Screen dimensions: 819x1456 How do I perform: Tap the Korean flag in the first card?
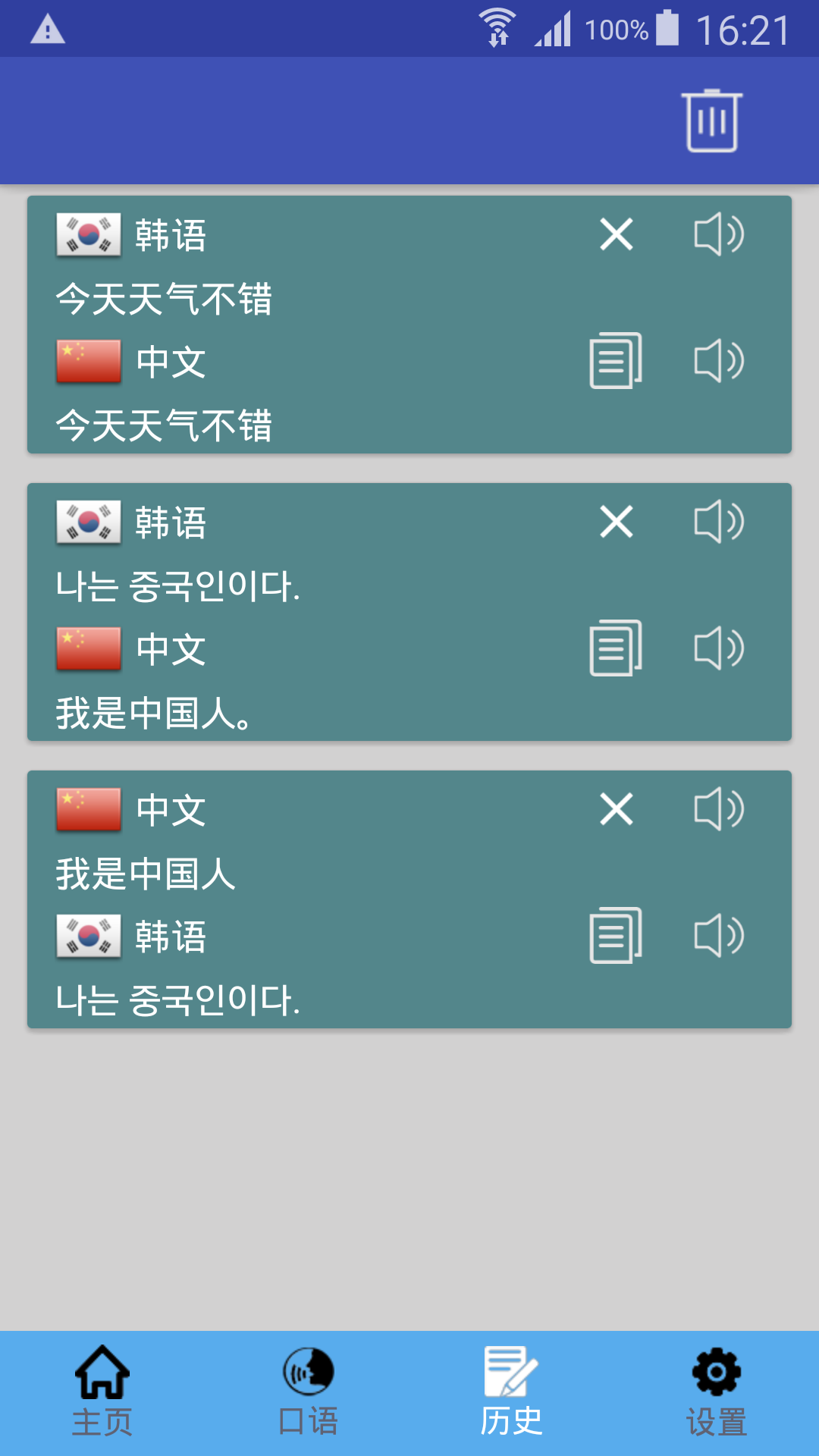point(87,235)
